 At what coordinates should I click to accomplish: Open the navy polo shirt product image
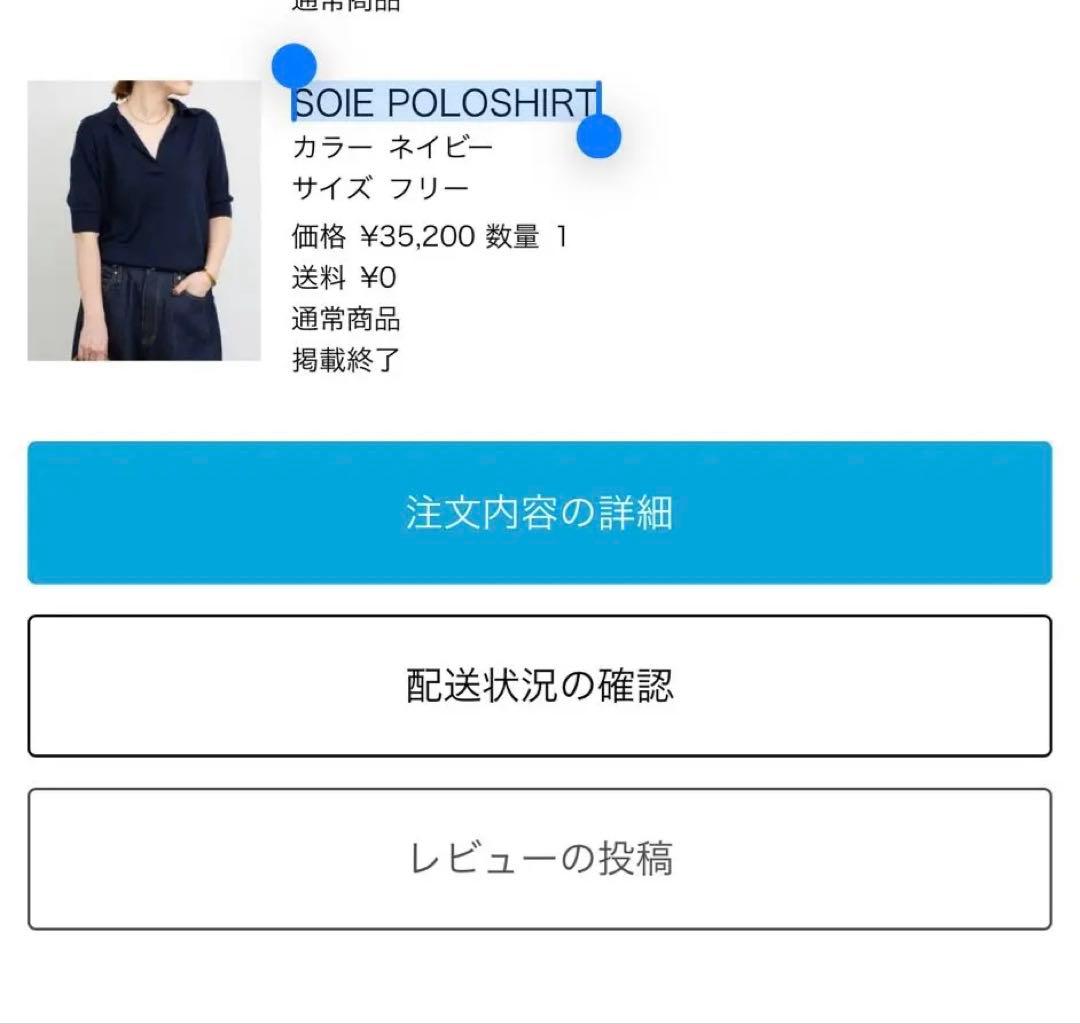pos(144,221)
